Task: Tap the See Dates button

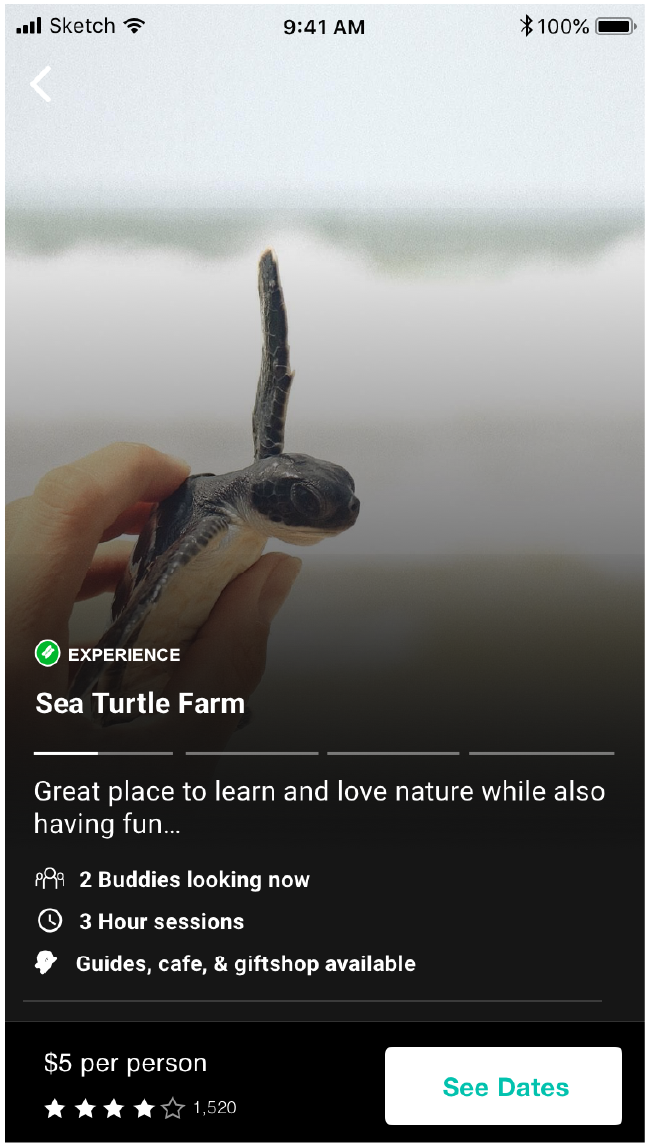Action: (504, 1087)
